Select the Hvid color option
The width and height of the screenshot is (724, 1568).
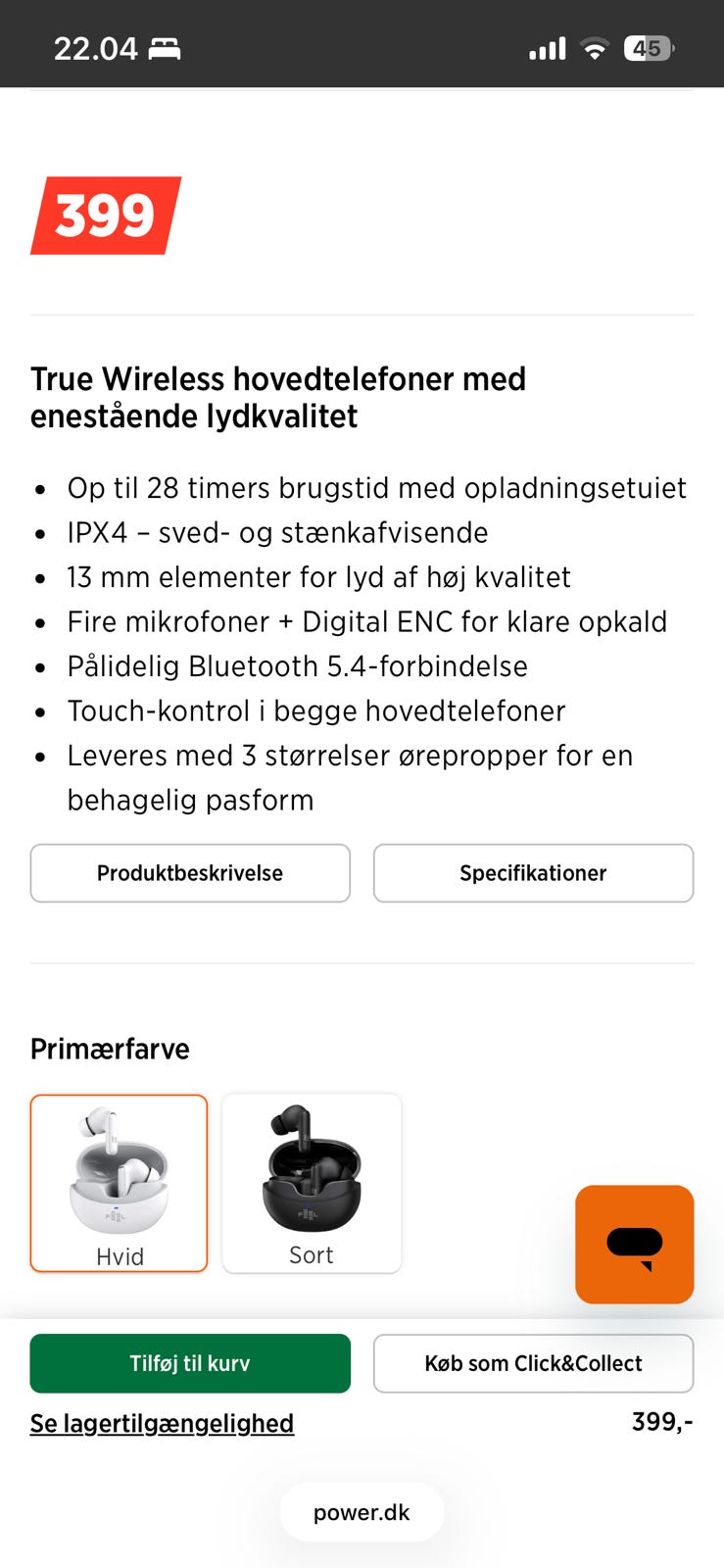point(119,1183)
